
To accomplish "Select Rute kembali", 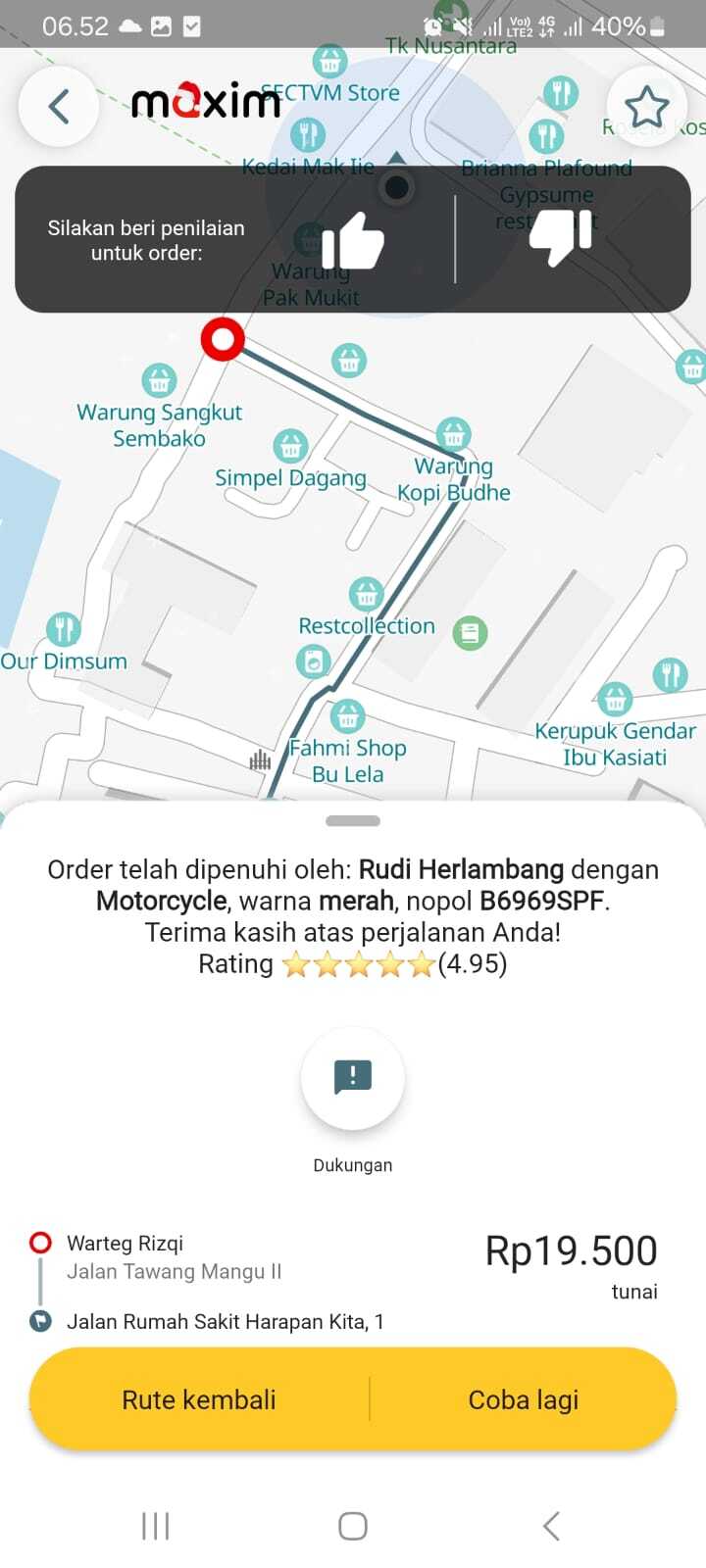I will coord(199,1399).
